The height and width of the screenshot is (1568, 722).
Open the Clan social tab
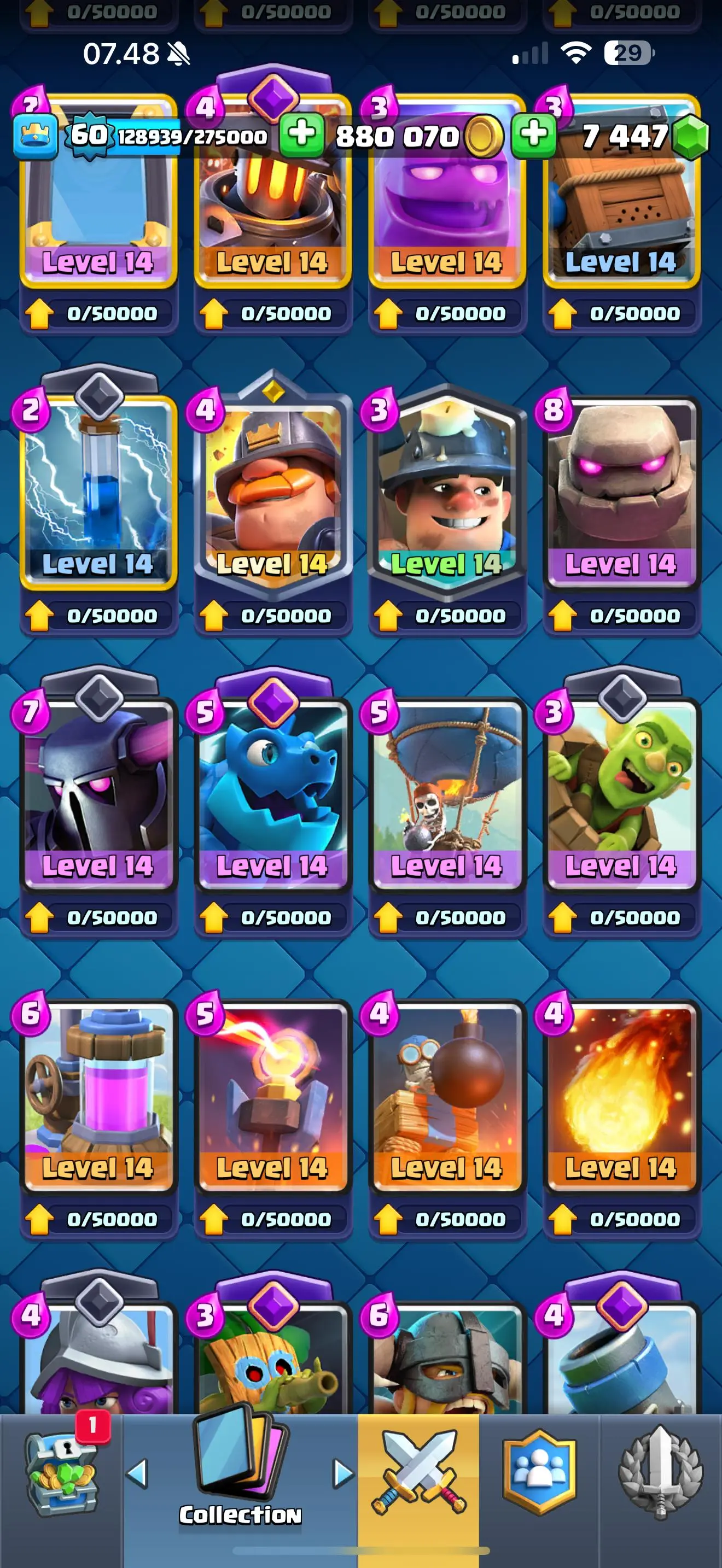[x=539, y=1473]
